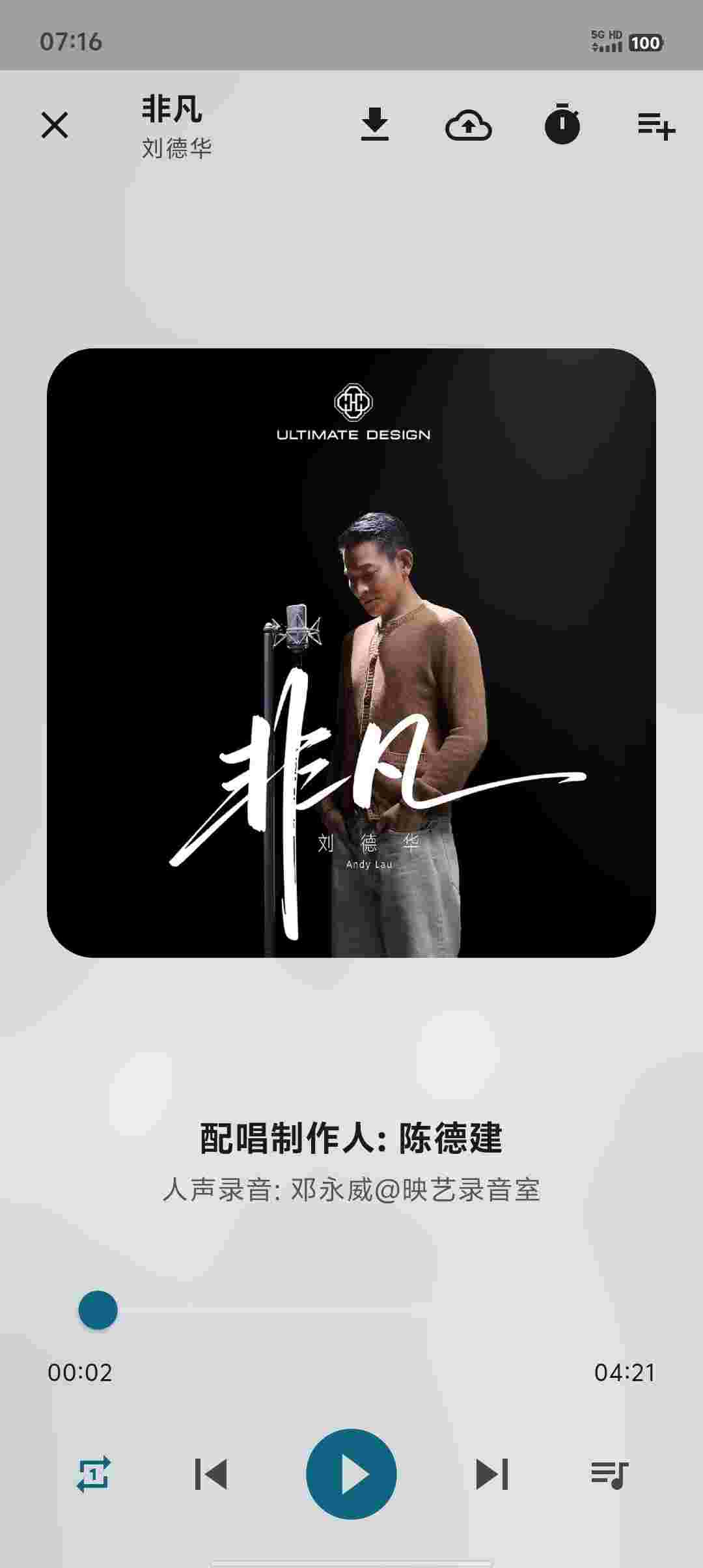Viewport: 703px width, 1568px height.
Task: Open full lyrics from lyric lines
Action: point(351,1163)
